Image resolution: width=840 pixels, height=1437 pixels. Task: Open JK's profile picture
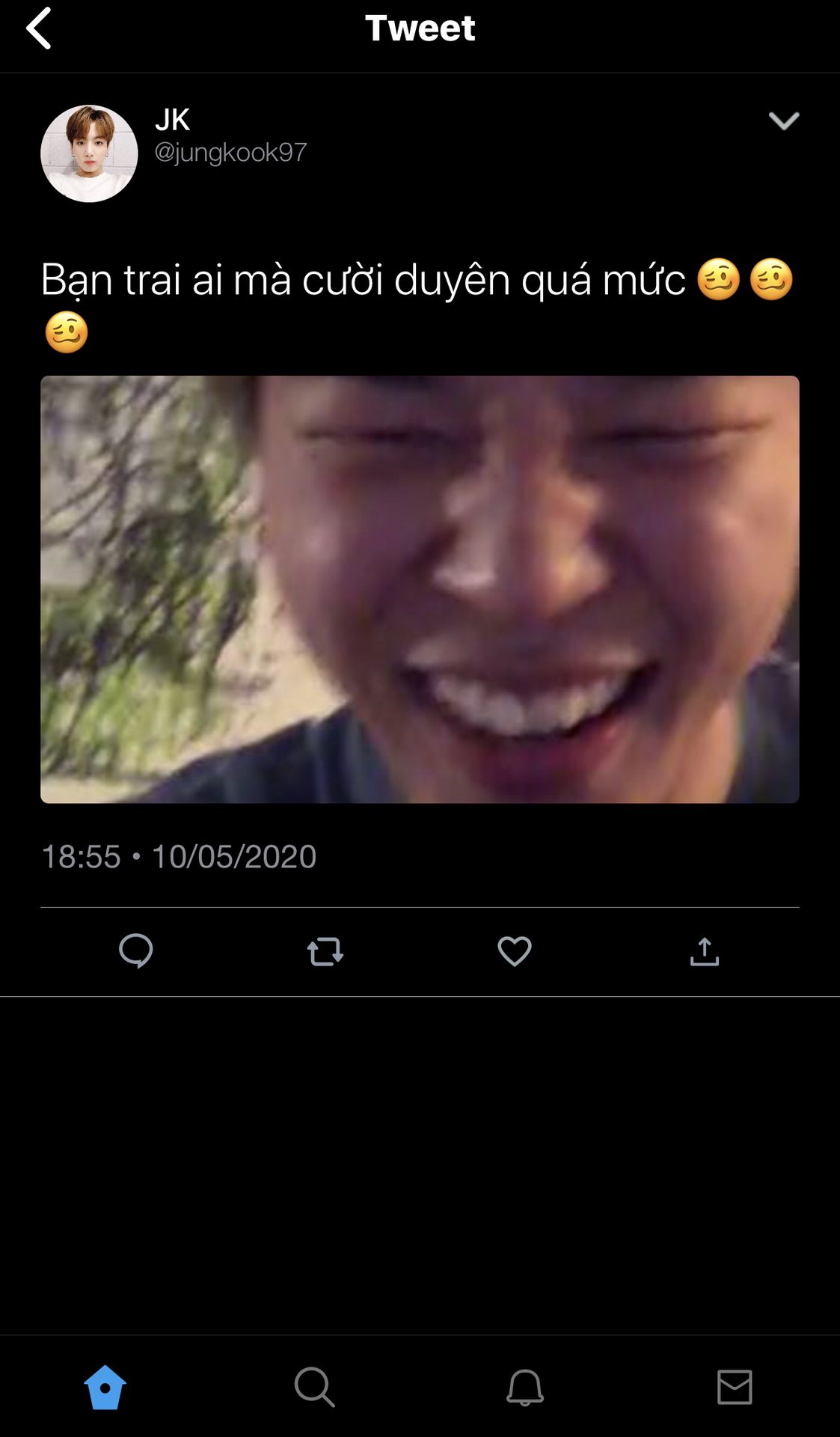point(89,153)
